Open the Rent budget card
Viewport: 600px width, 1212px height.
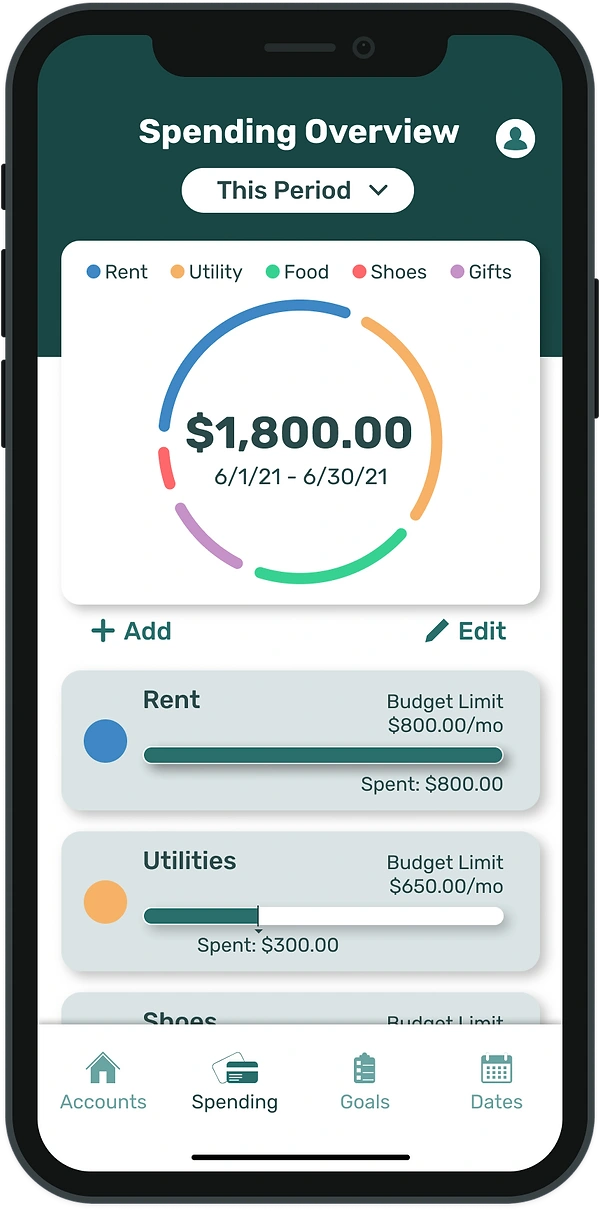coord(300,740)
